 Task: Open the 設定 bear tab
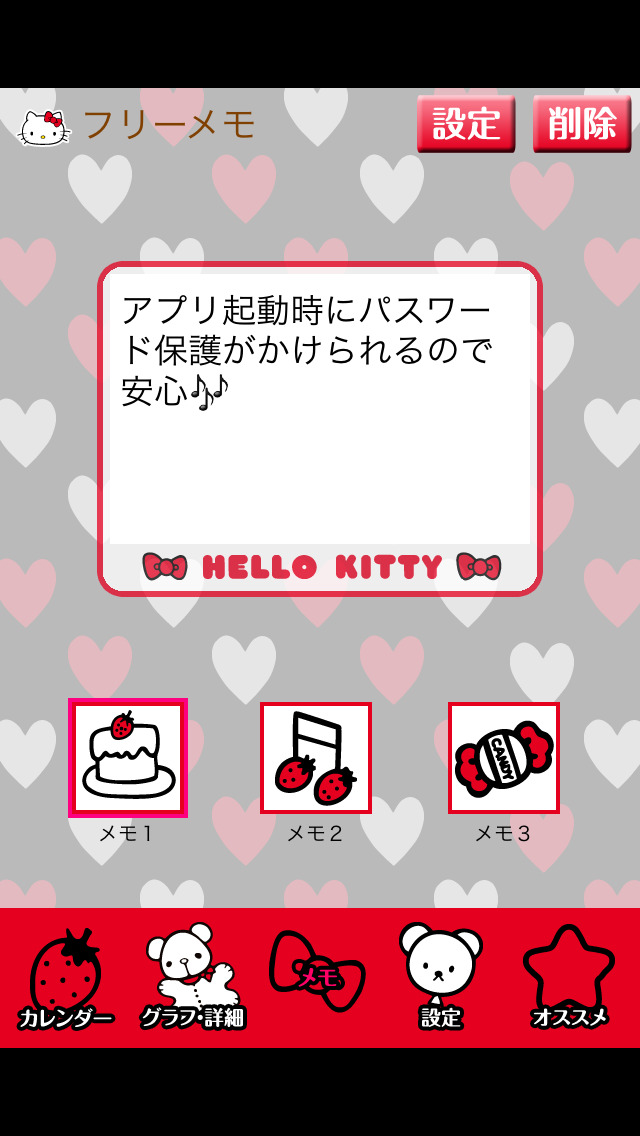point(441,976)
